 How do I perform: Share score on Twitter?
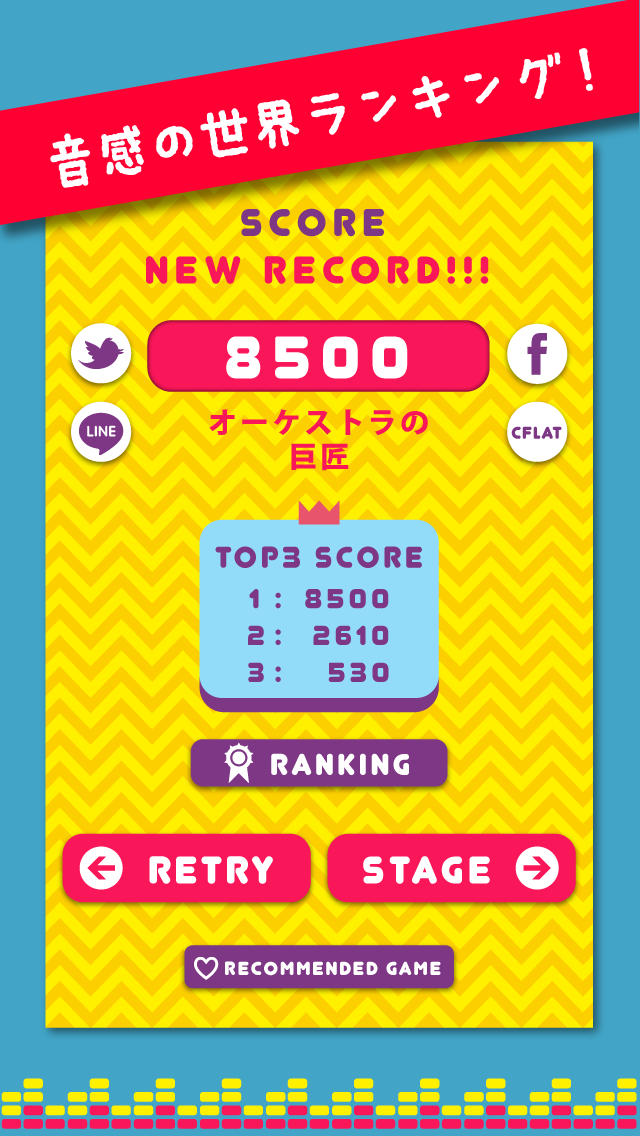[101, 353]
